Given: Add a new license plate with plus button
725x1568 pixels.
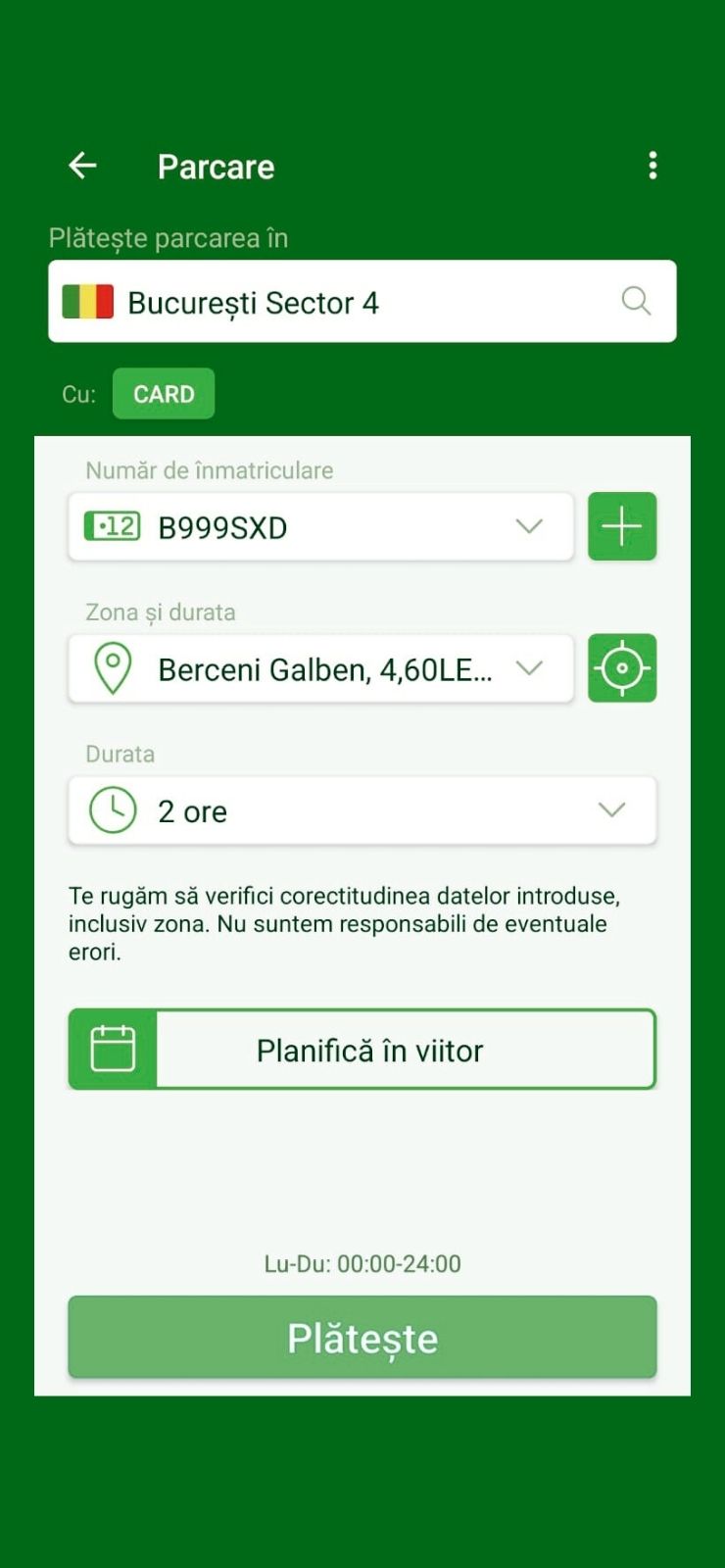Looking at the screenshot, I should point(621,527).
